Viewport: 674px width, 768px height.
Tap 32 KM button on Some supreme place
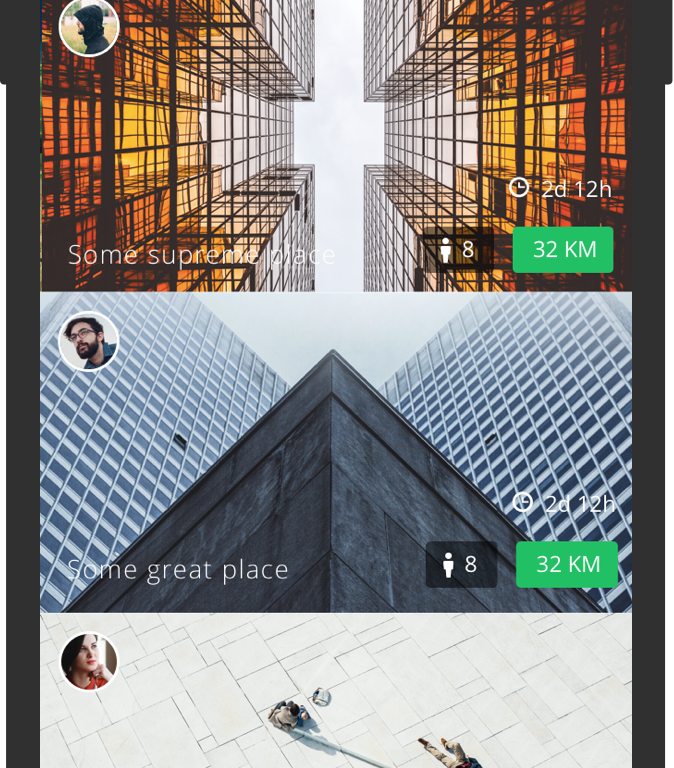[563, 250]
